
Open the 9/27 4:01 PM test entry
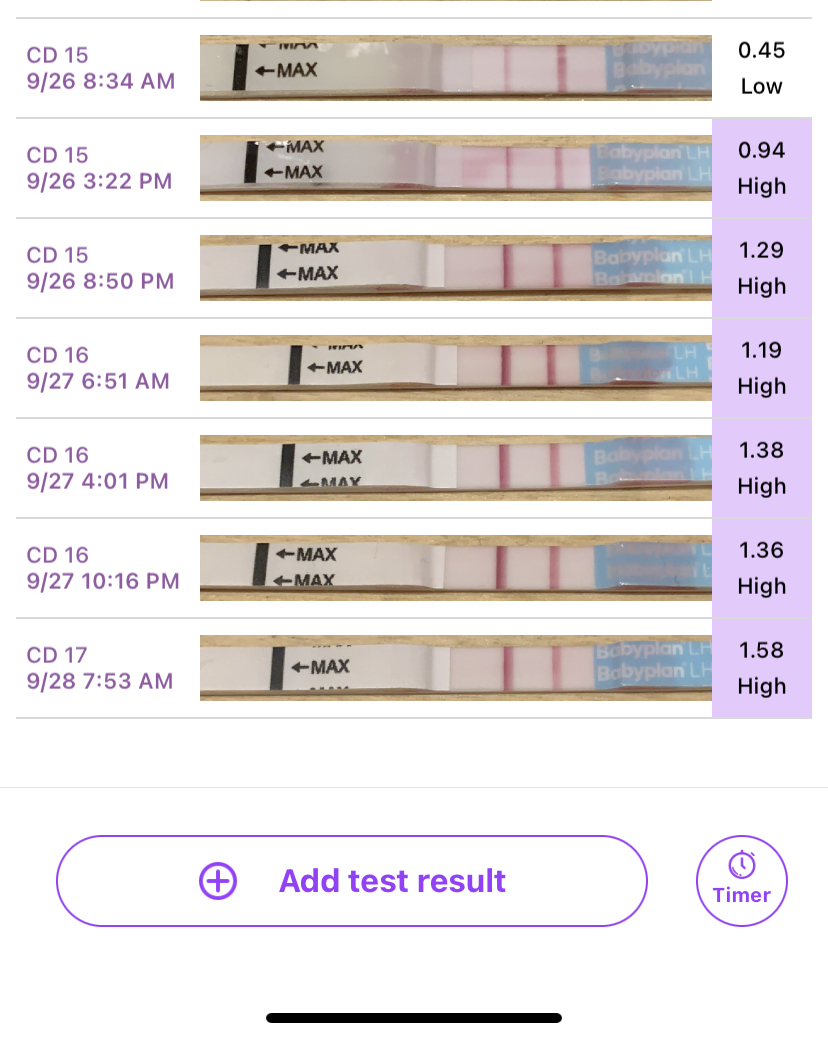[413, 468]
